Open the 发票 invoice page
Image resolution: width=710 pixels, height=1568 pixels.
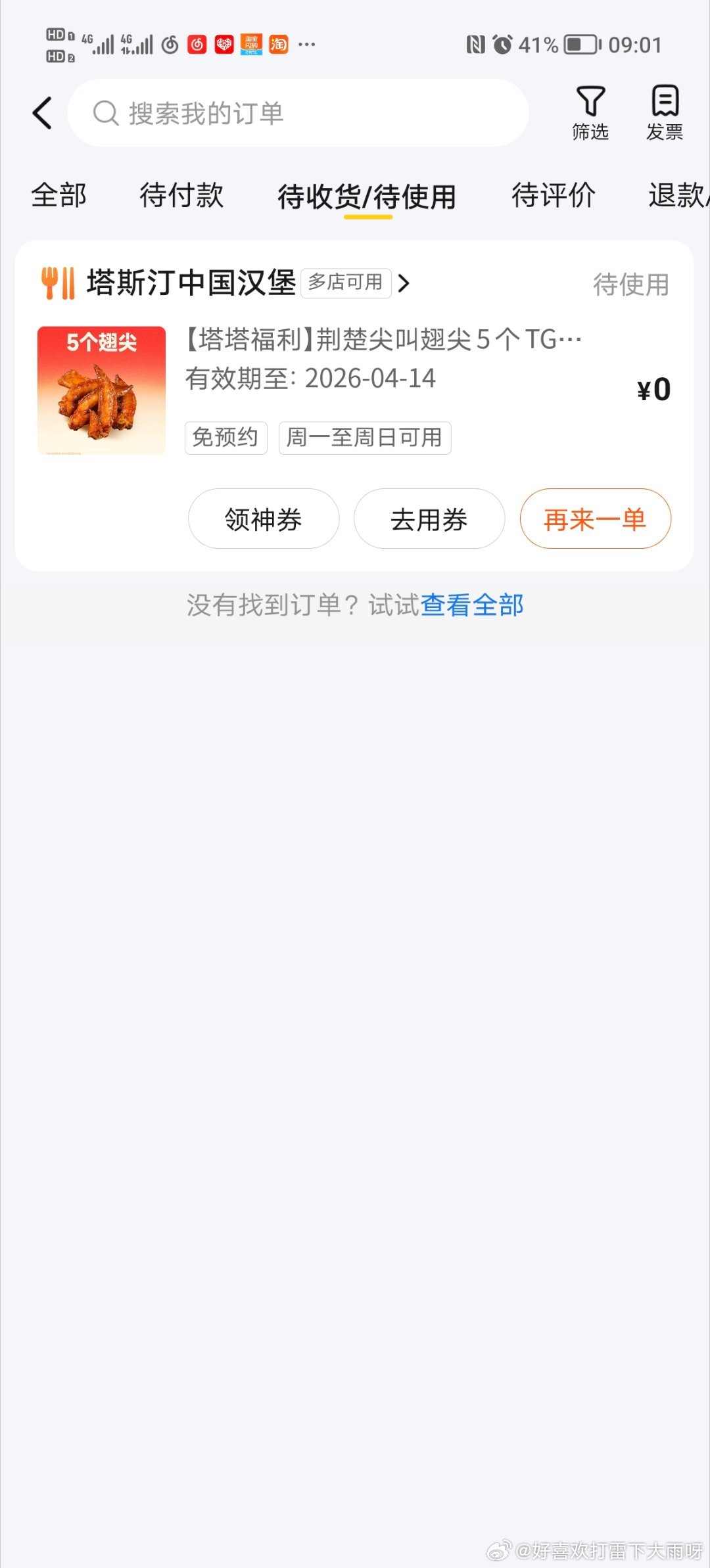(665, 113)
